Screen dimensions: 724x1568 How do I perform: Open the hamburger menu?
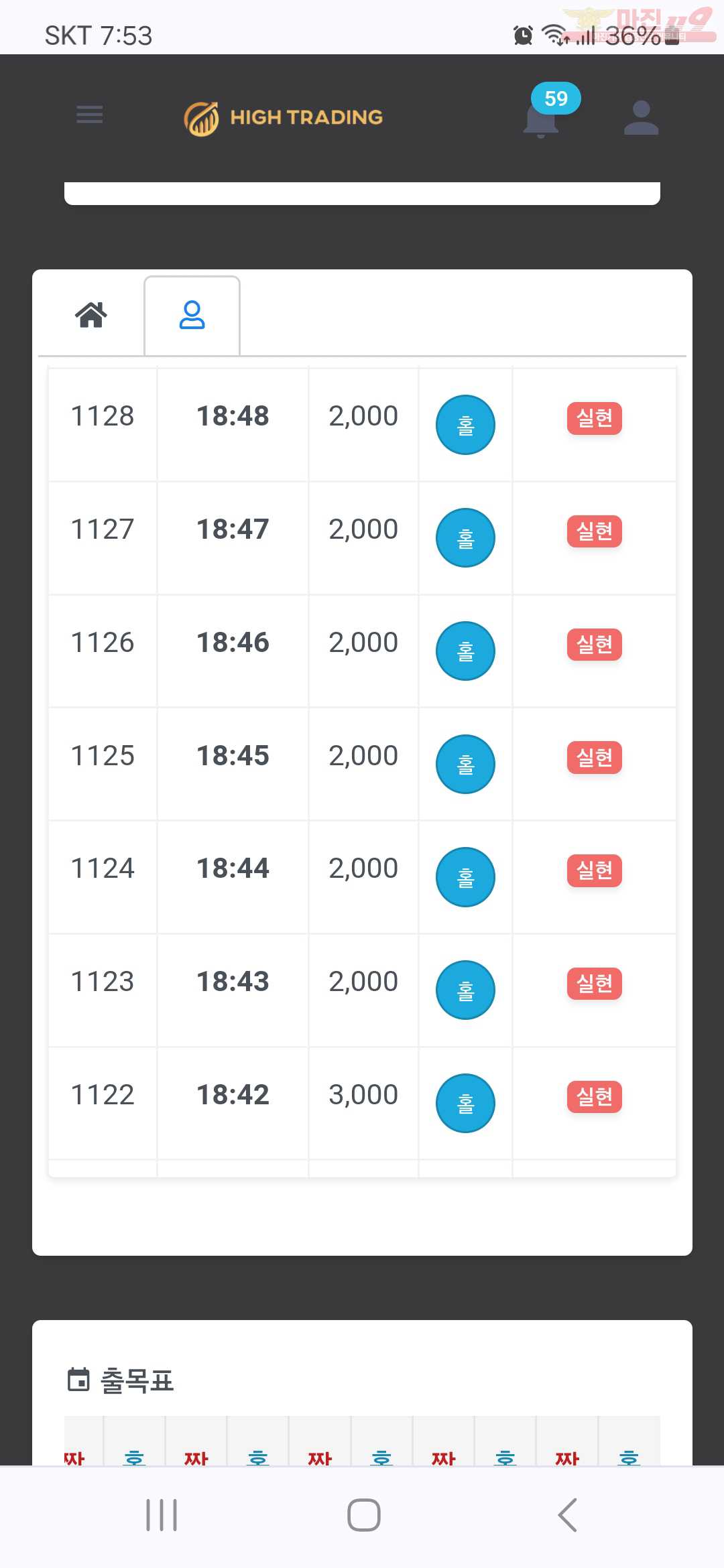tap(90, 115)
